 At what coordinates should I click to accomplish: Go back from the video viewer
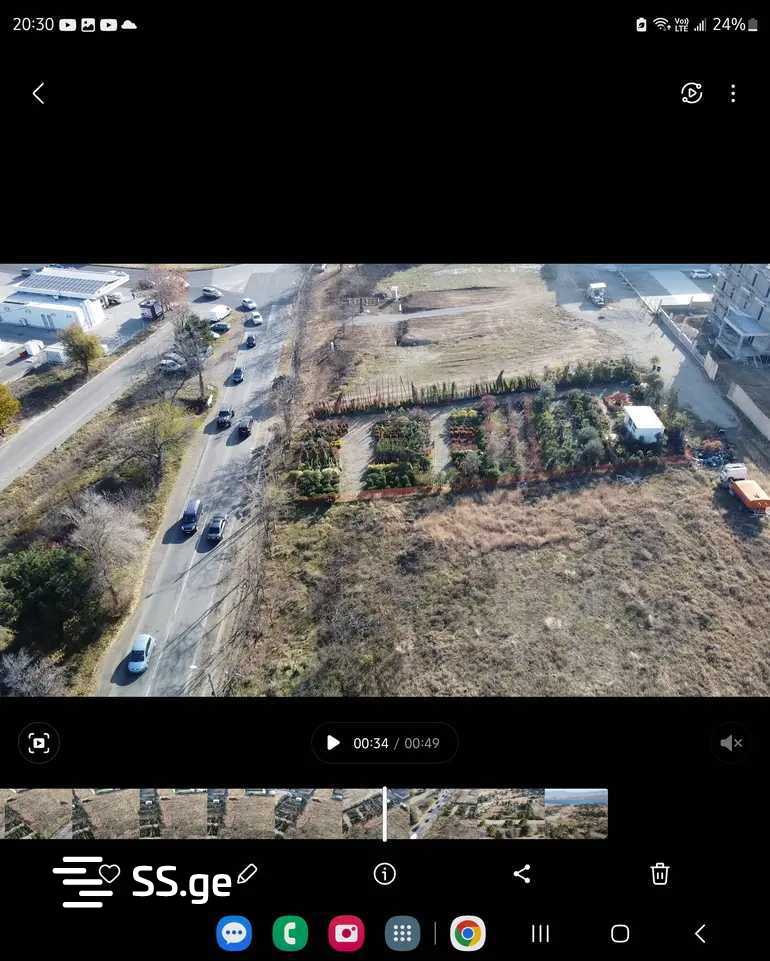(x=38, y=93)
